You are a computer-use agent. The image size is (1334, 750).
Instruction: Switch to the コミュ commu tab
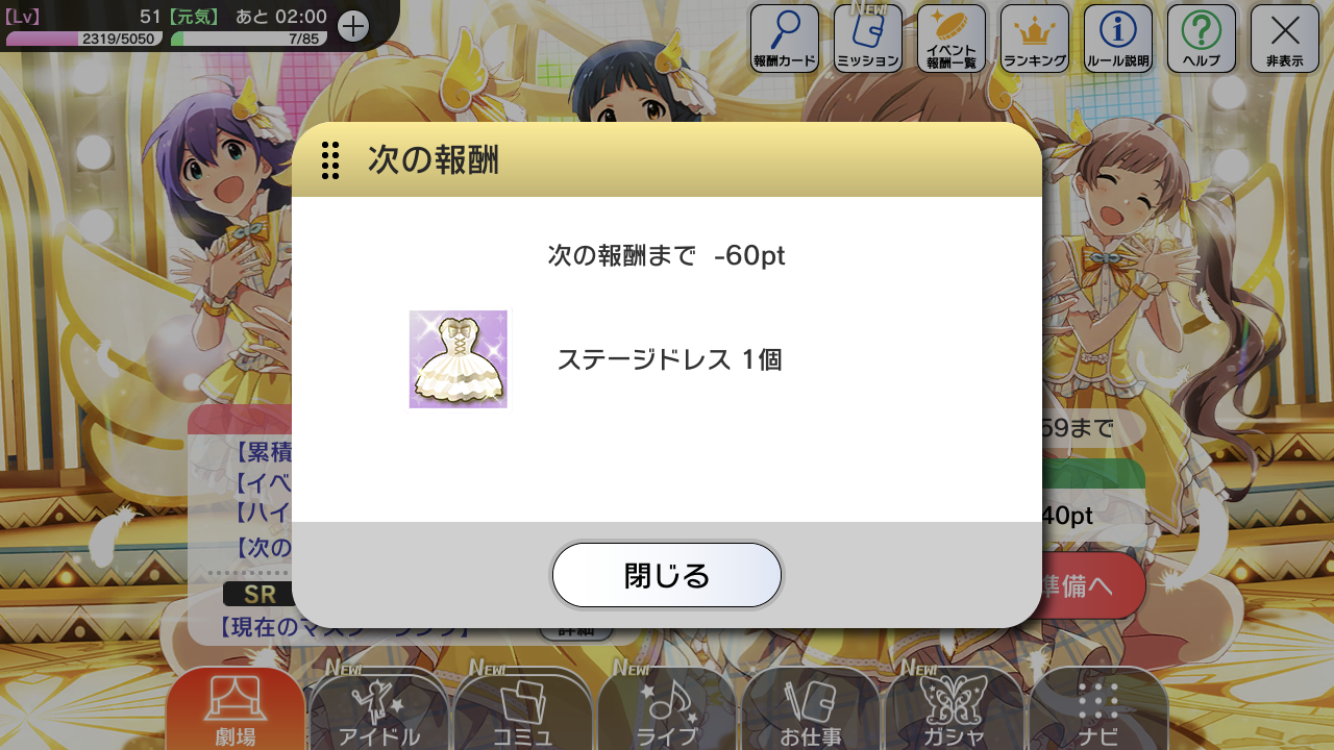523,710
